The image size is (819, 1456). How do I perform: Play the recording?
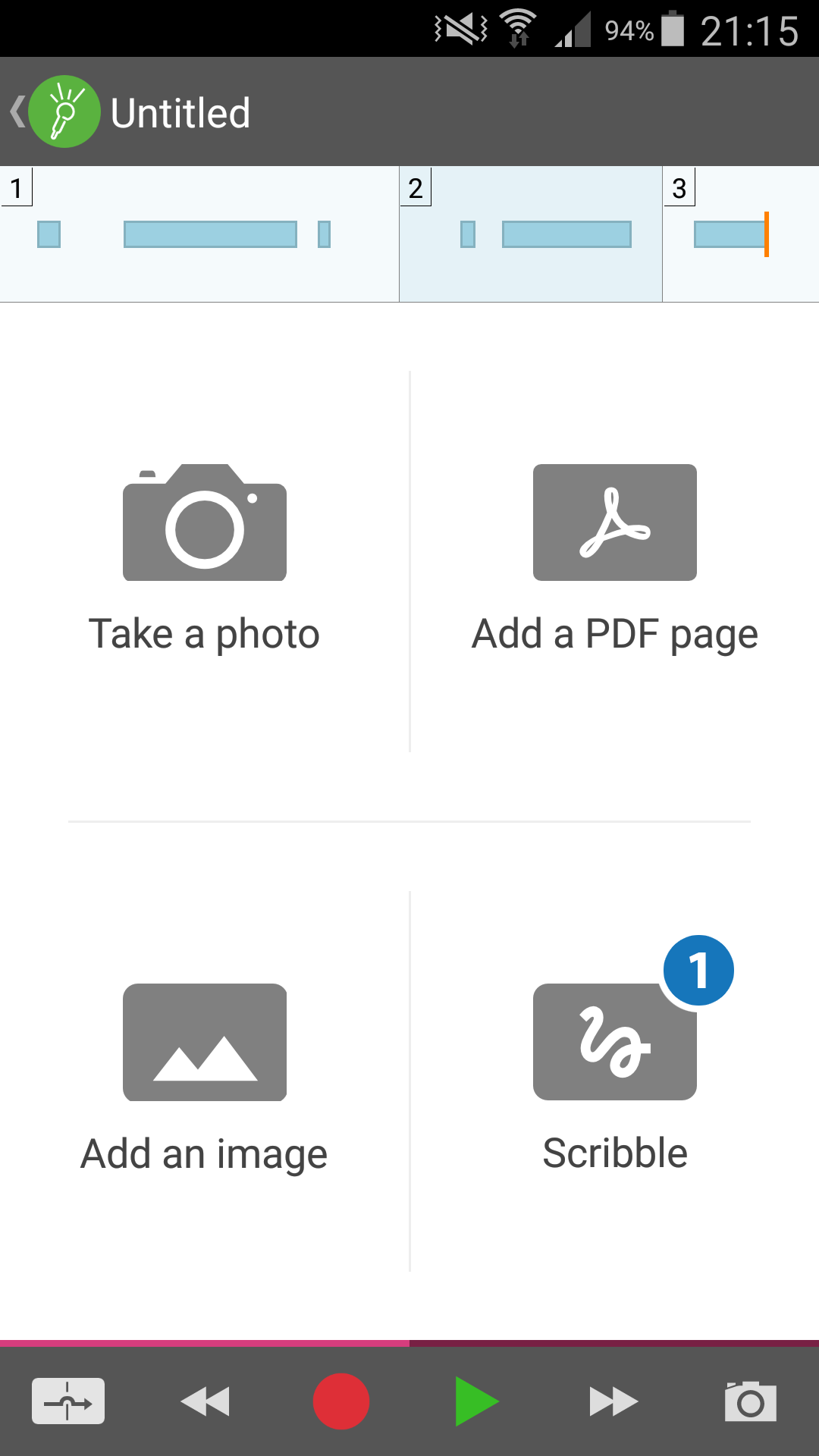tap(476, 1401)
